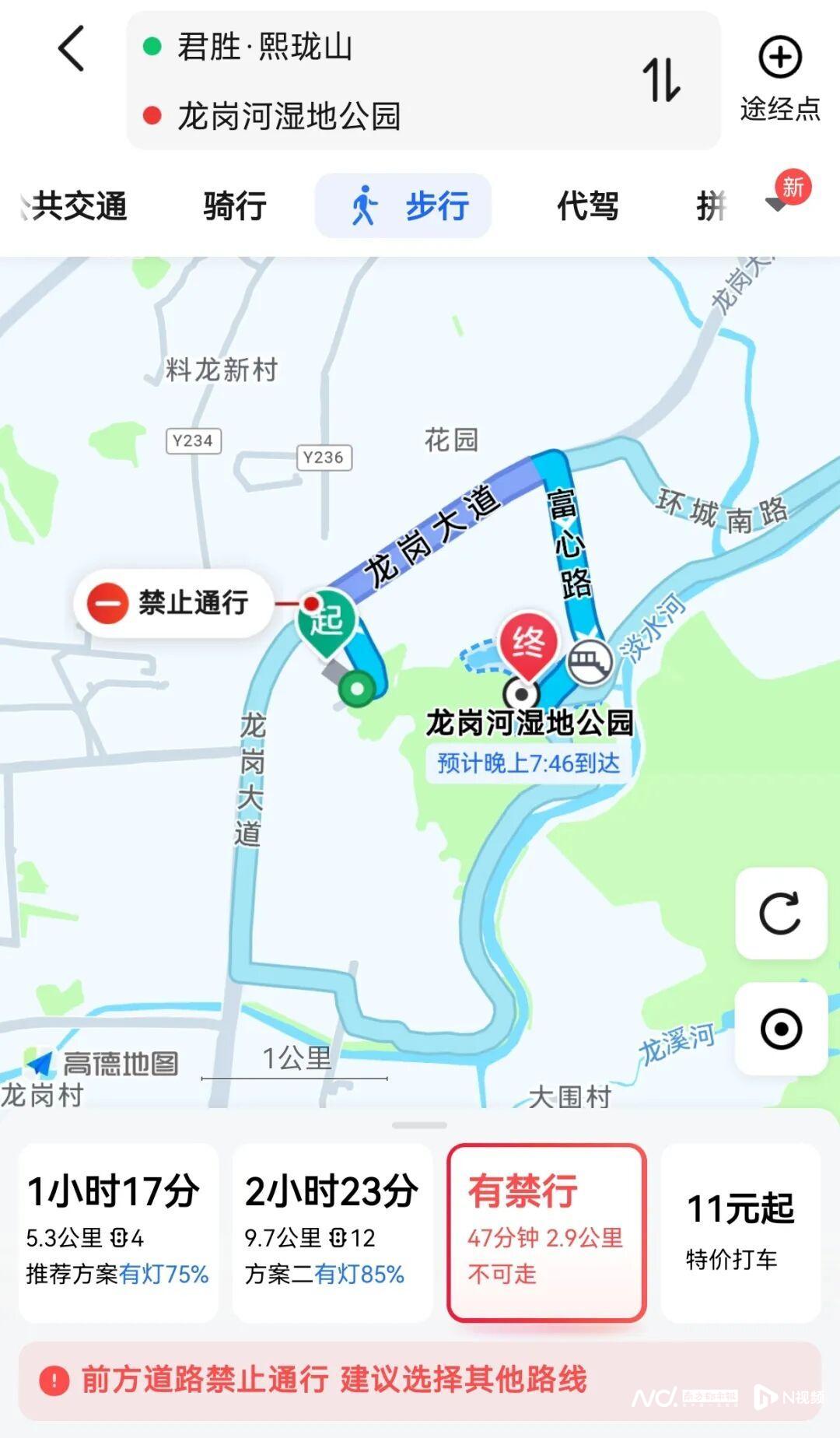Viewport: 840px width, 1438px height.
Task: Choose the 1小时17分 recommended route
Action: coord(118,1233)
